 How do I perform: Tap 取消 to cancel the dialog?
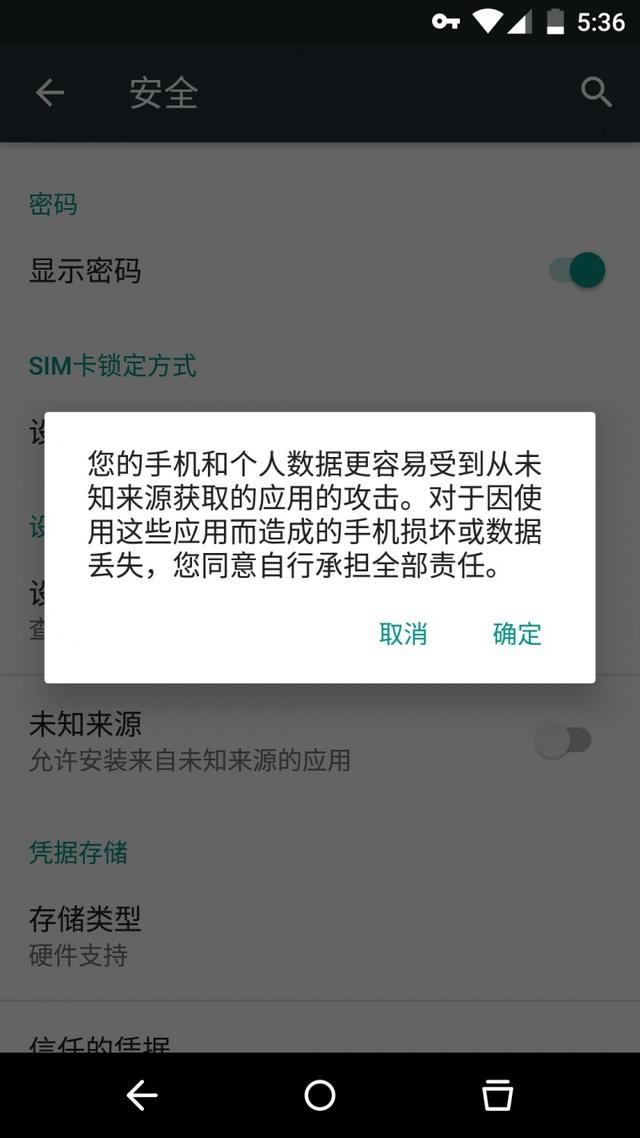[x=403, y=634]
